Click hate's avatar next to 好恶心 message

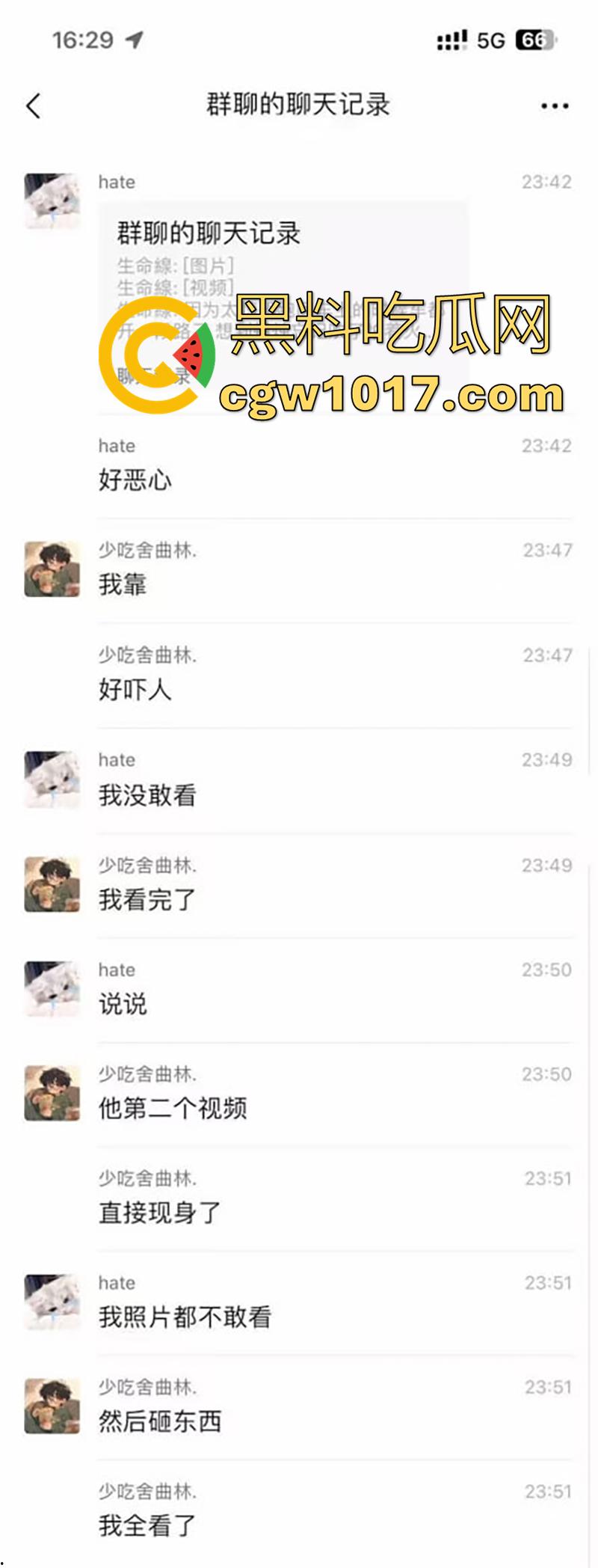click(x=52, y=202)
